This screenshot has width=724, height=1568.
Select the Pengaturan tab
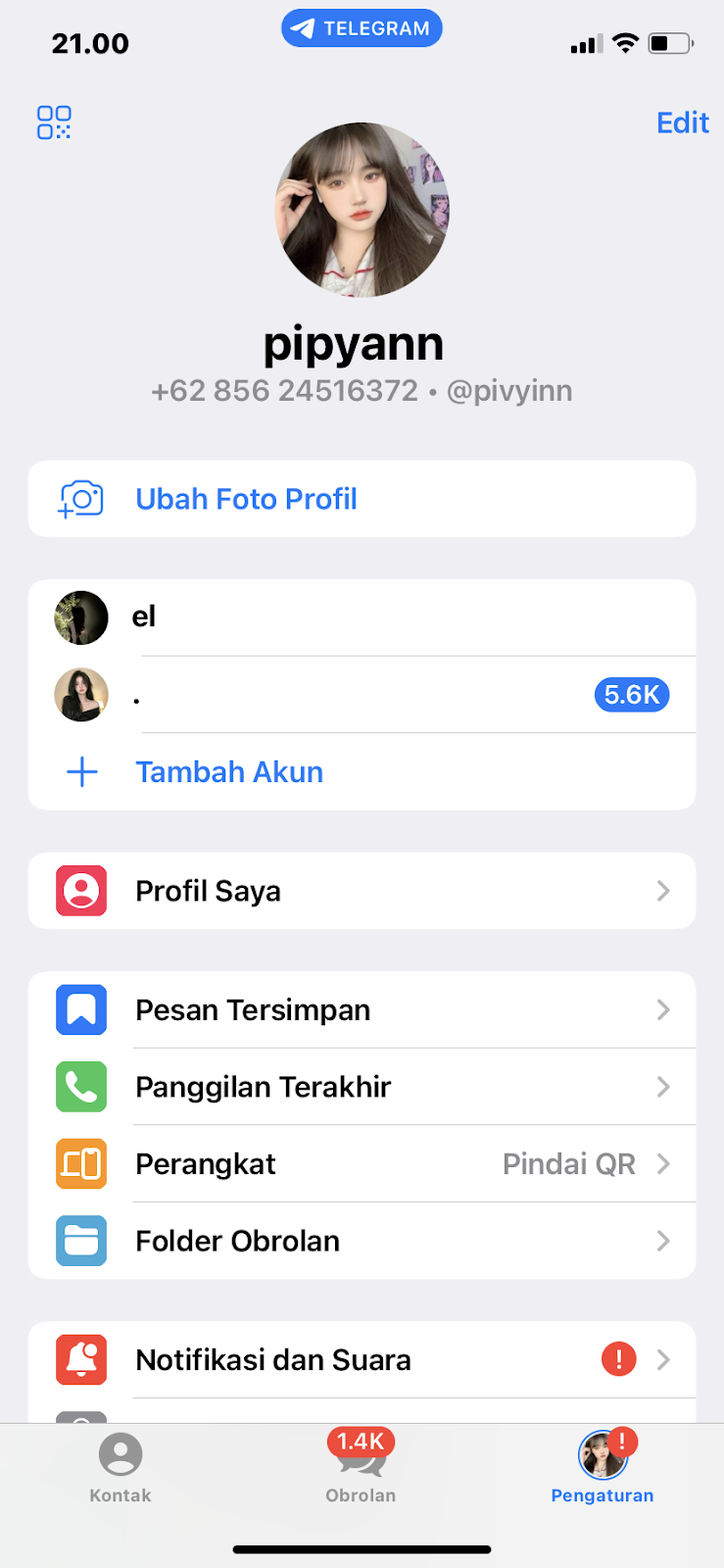[602, 1467]
